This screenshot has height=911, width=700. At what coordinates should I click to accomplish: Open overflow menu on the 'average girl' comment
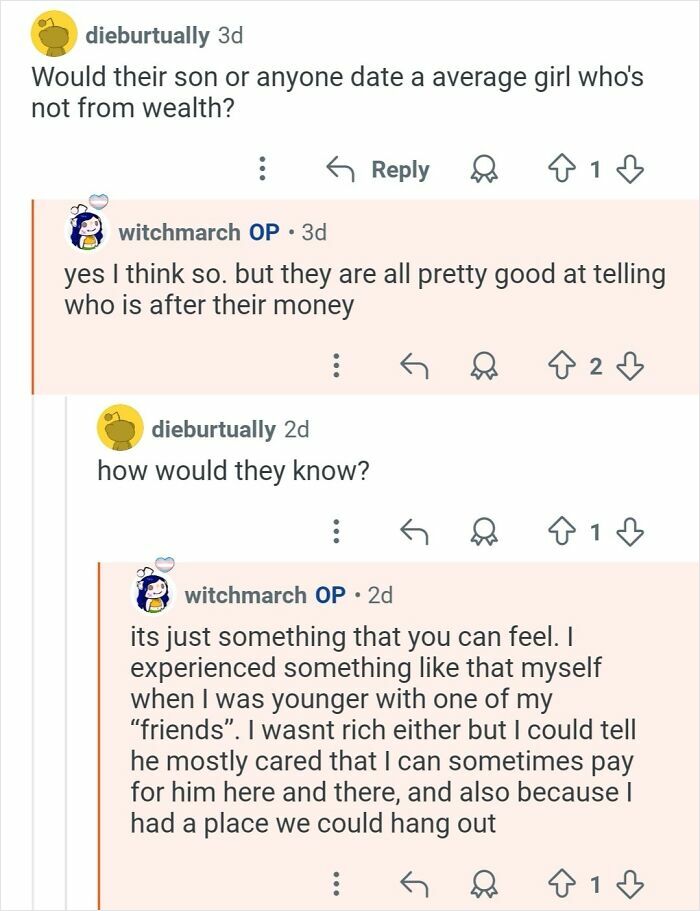point(262,170)
